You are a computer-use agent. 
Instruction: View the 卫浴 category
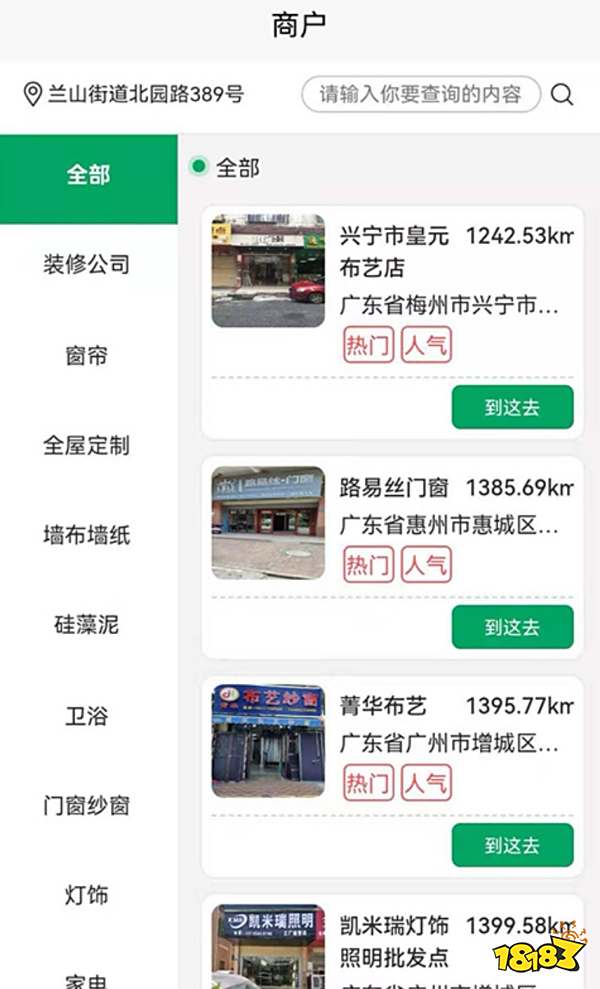click(88, 716)
